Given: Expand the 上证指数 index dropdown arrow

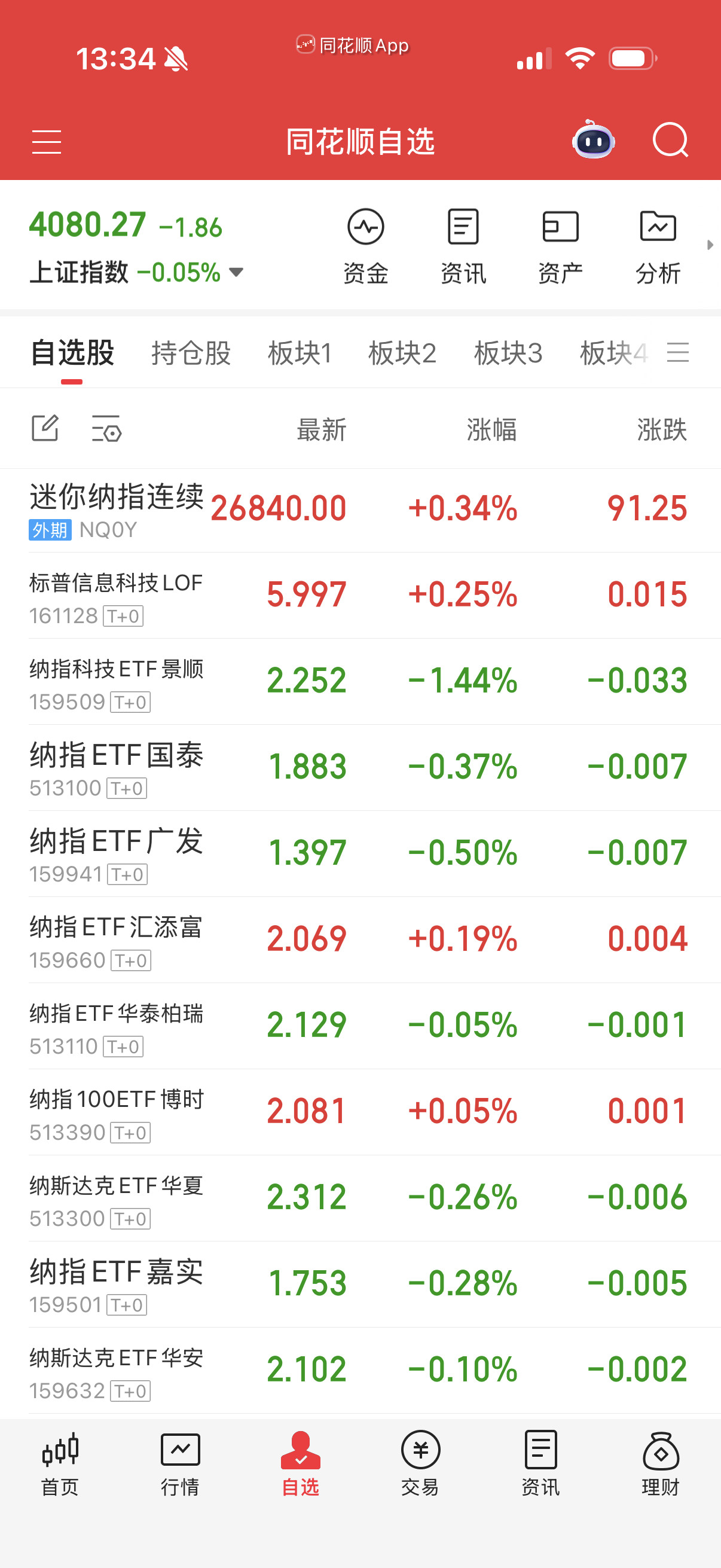Looking at the screenshot, I should [236, 273].
